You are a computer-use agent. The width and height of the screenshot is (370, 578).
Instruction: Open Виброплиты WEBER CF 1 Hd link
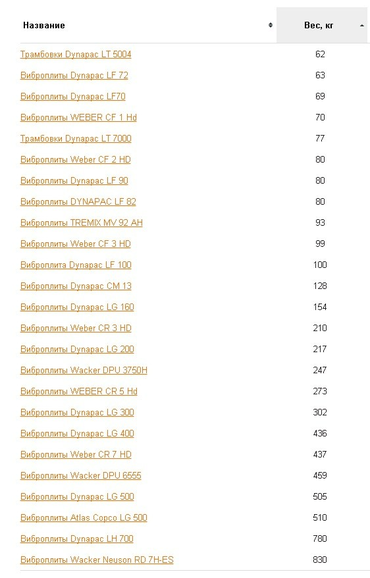(78, 117)
